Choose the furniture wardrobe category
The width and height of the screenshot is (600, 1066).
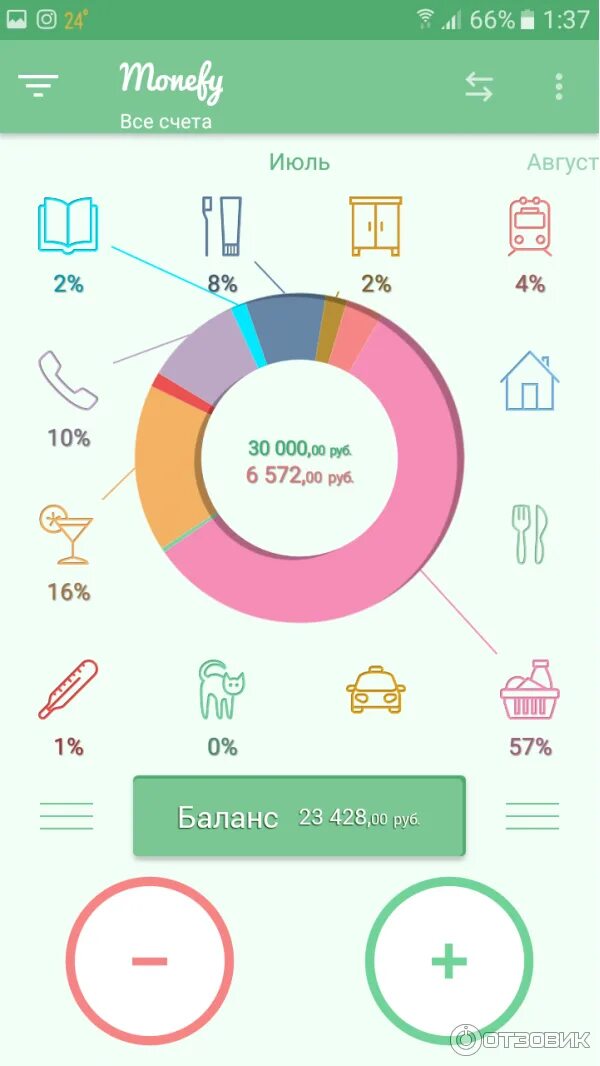tap(376, 226)
